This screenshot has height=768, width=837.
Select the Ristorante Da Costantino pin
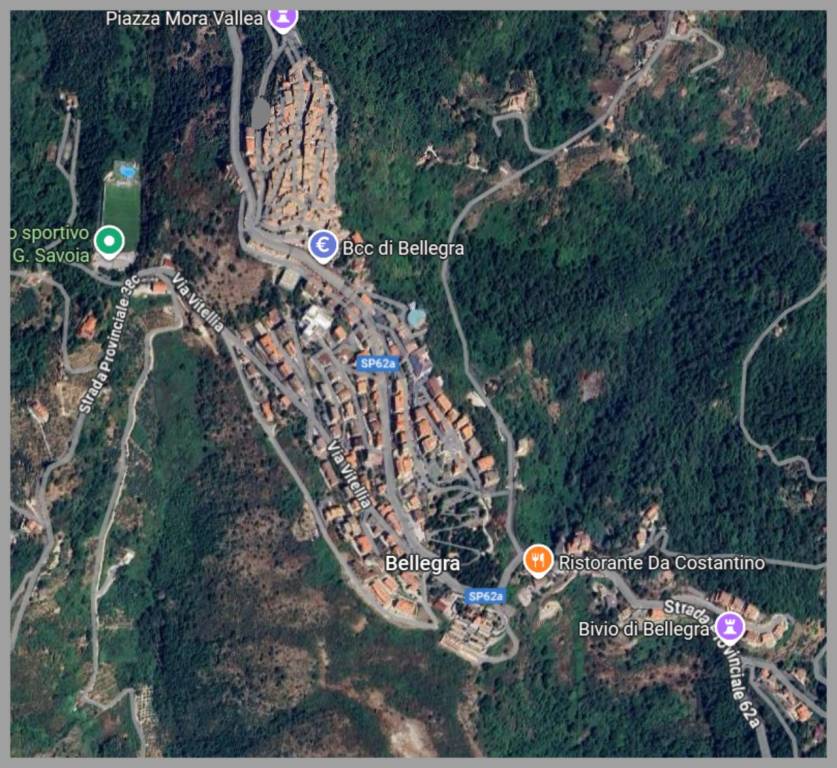click(538, 560)
